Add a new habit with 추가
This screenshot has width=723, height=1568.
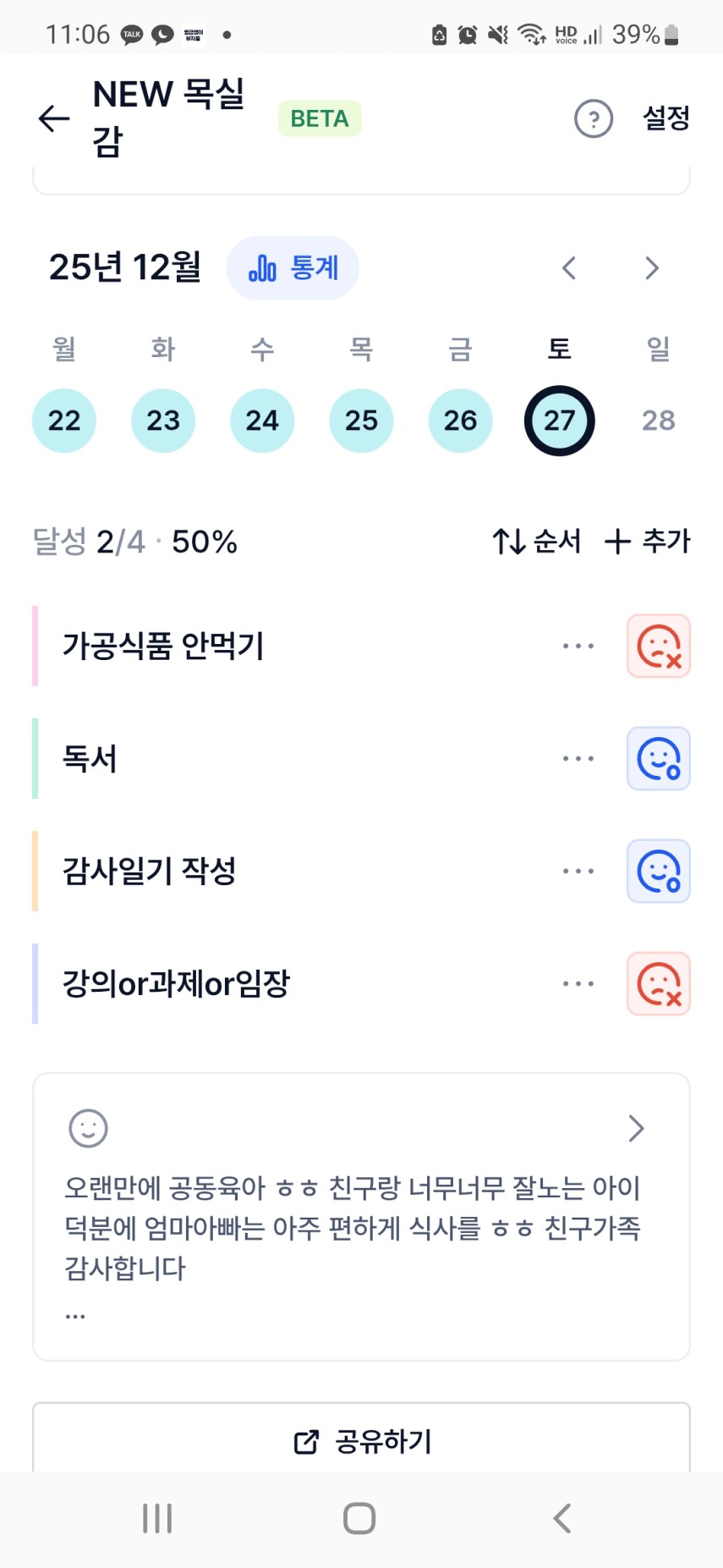(x=648, y=542)
